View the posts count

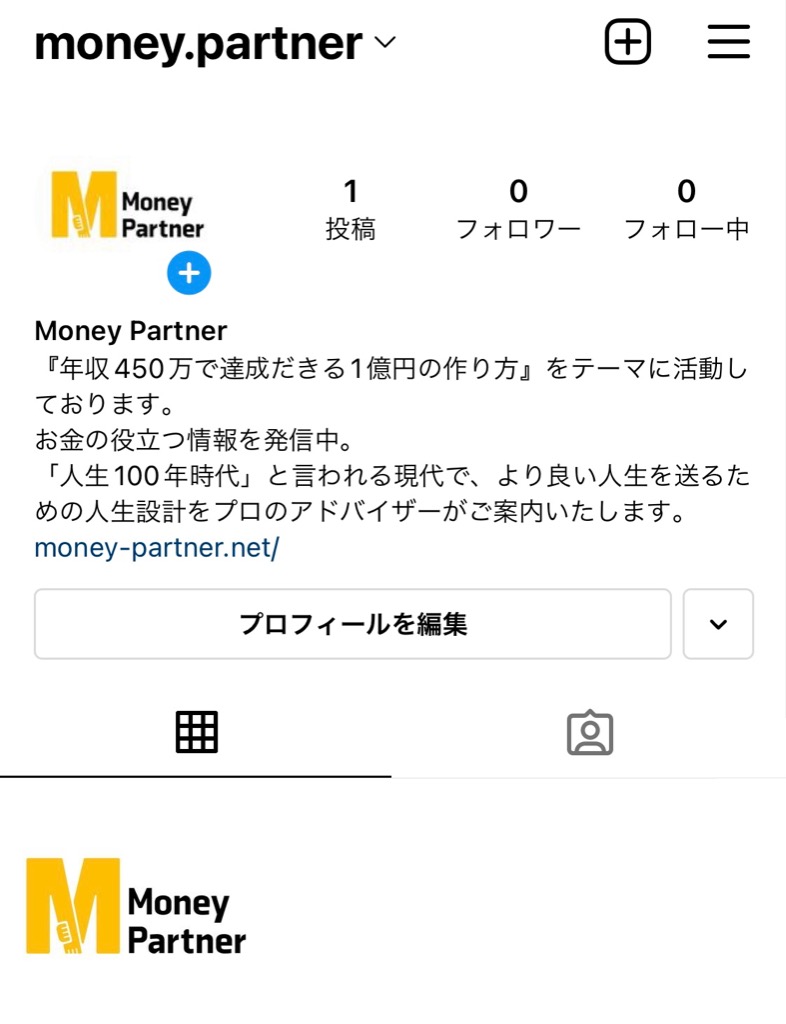tap(350, 209)
